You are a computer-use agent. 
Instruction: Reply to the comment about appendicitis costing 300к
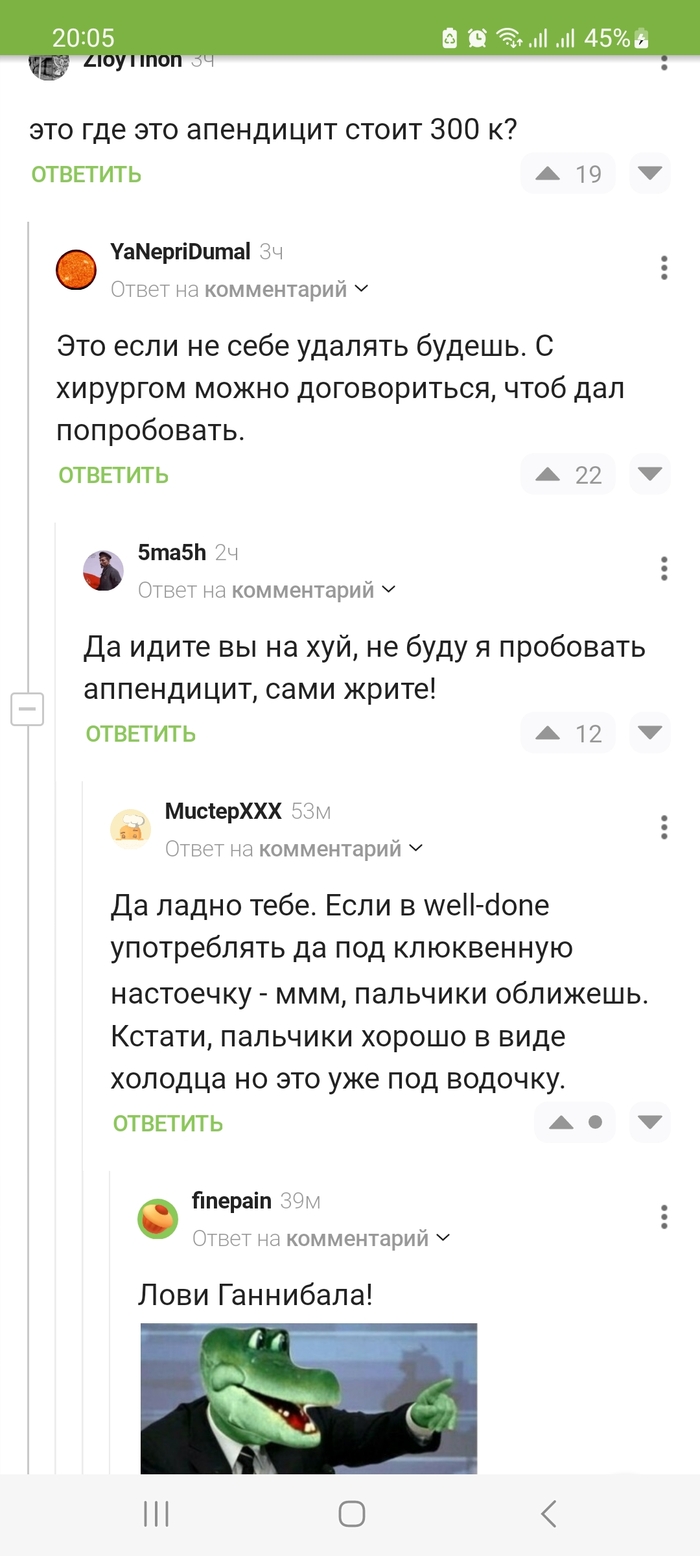click(x=86, y=174)
